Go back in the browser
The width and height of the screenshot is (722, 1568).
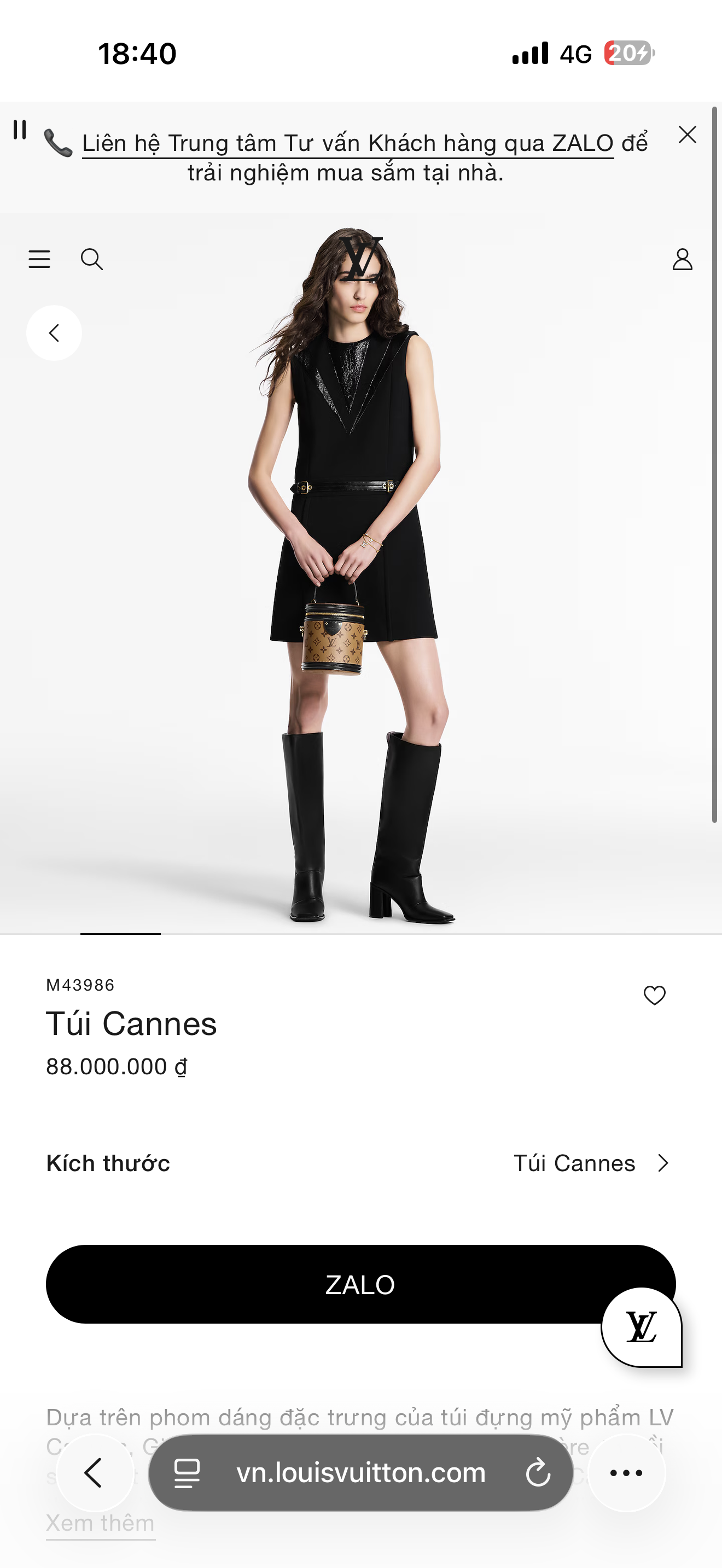(x=95, y=1473)
